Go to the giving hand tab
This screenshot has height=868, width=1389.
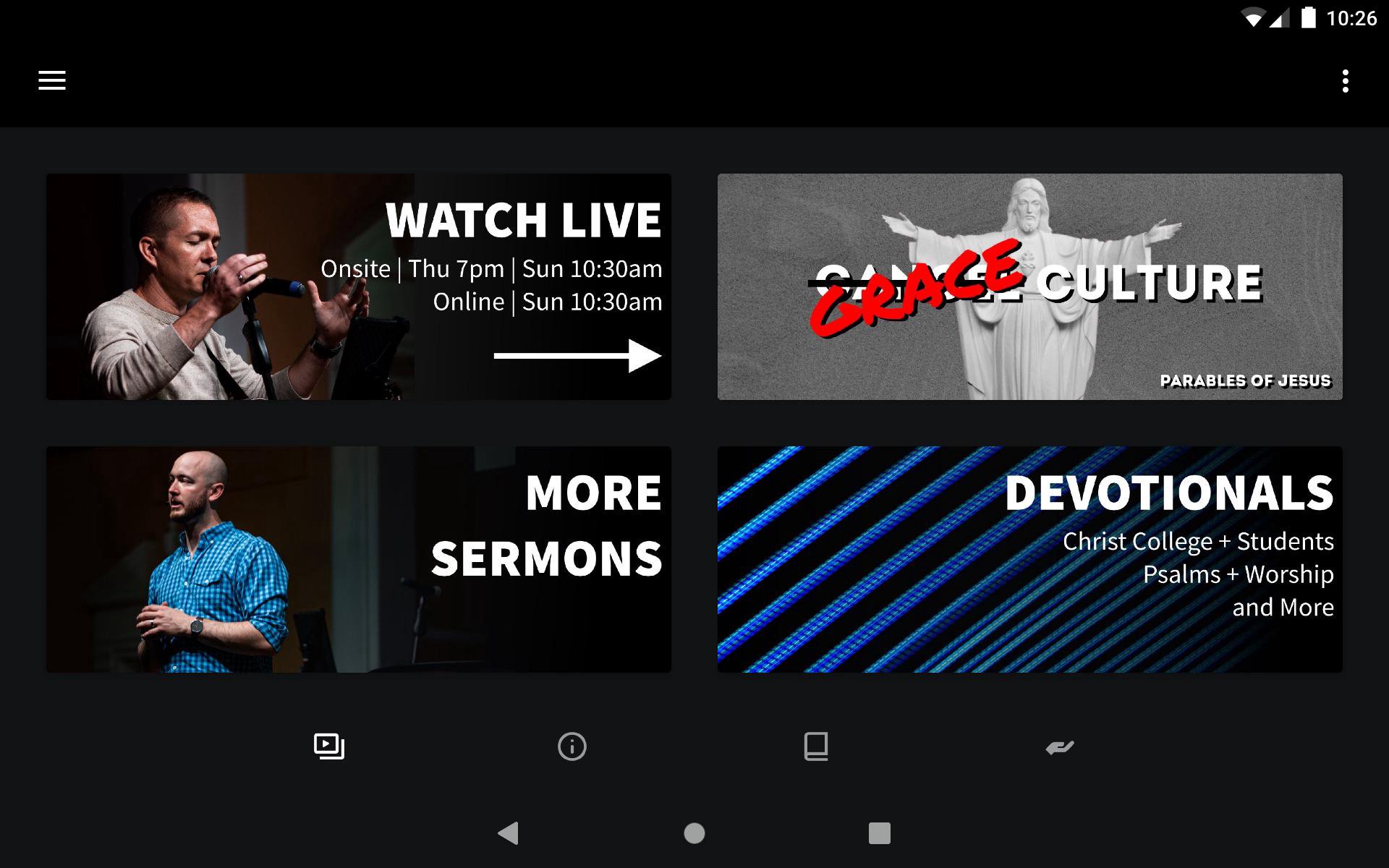[x=1060, y=746]
